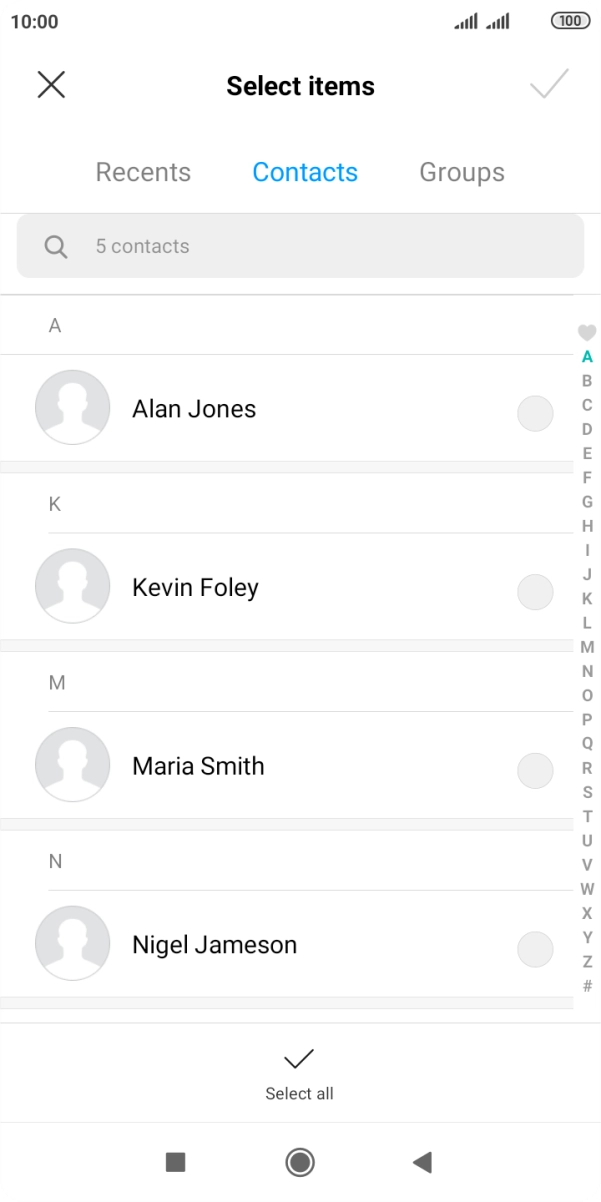601x1202 pixels.
Task: Tick Maria Smith's selection circle
Action: 535,771
